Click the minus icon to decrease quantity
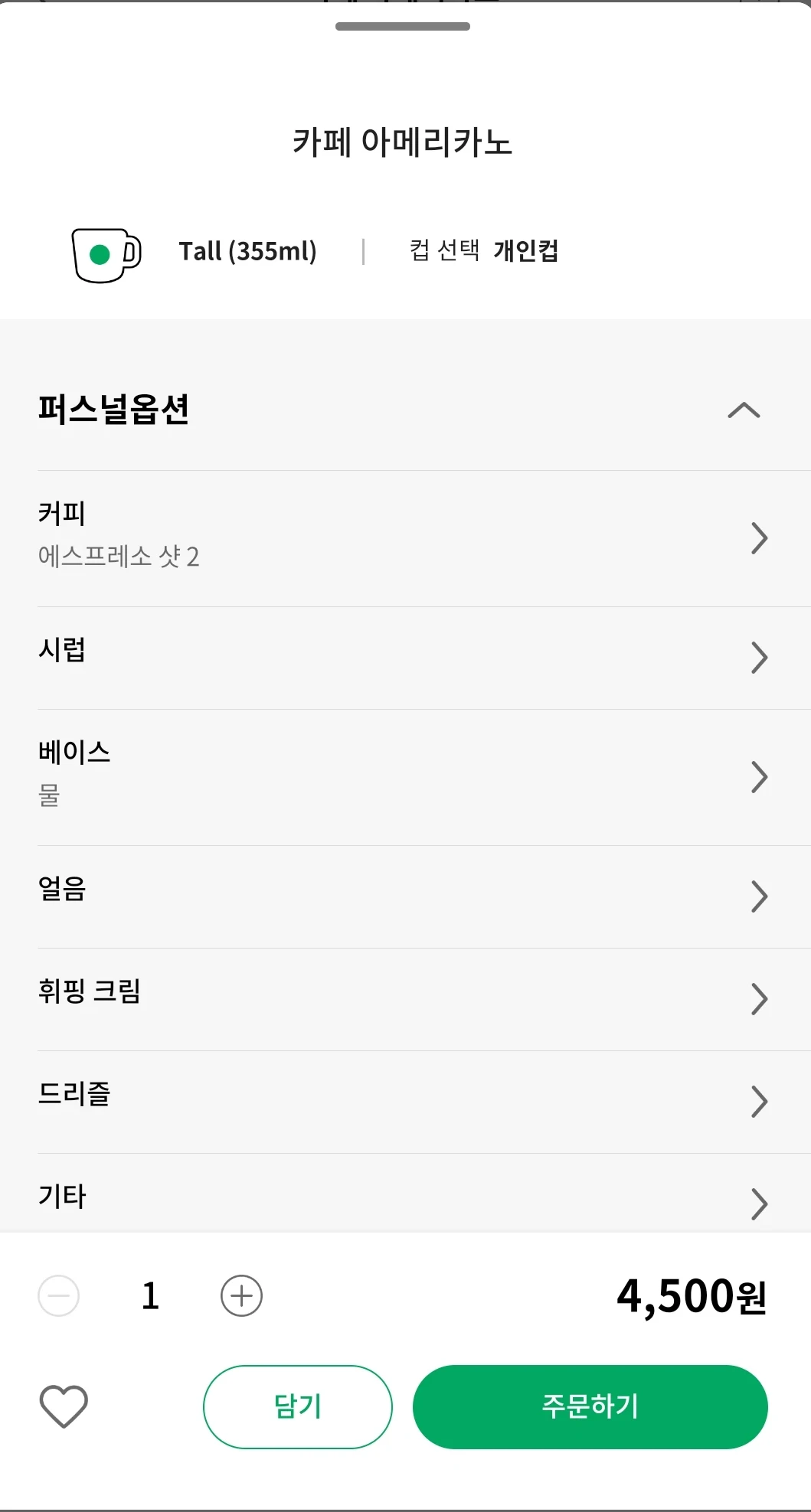The height and width of the screenshot is (1512, 811). pyautogui.click(x=58, y=1295)
